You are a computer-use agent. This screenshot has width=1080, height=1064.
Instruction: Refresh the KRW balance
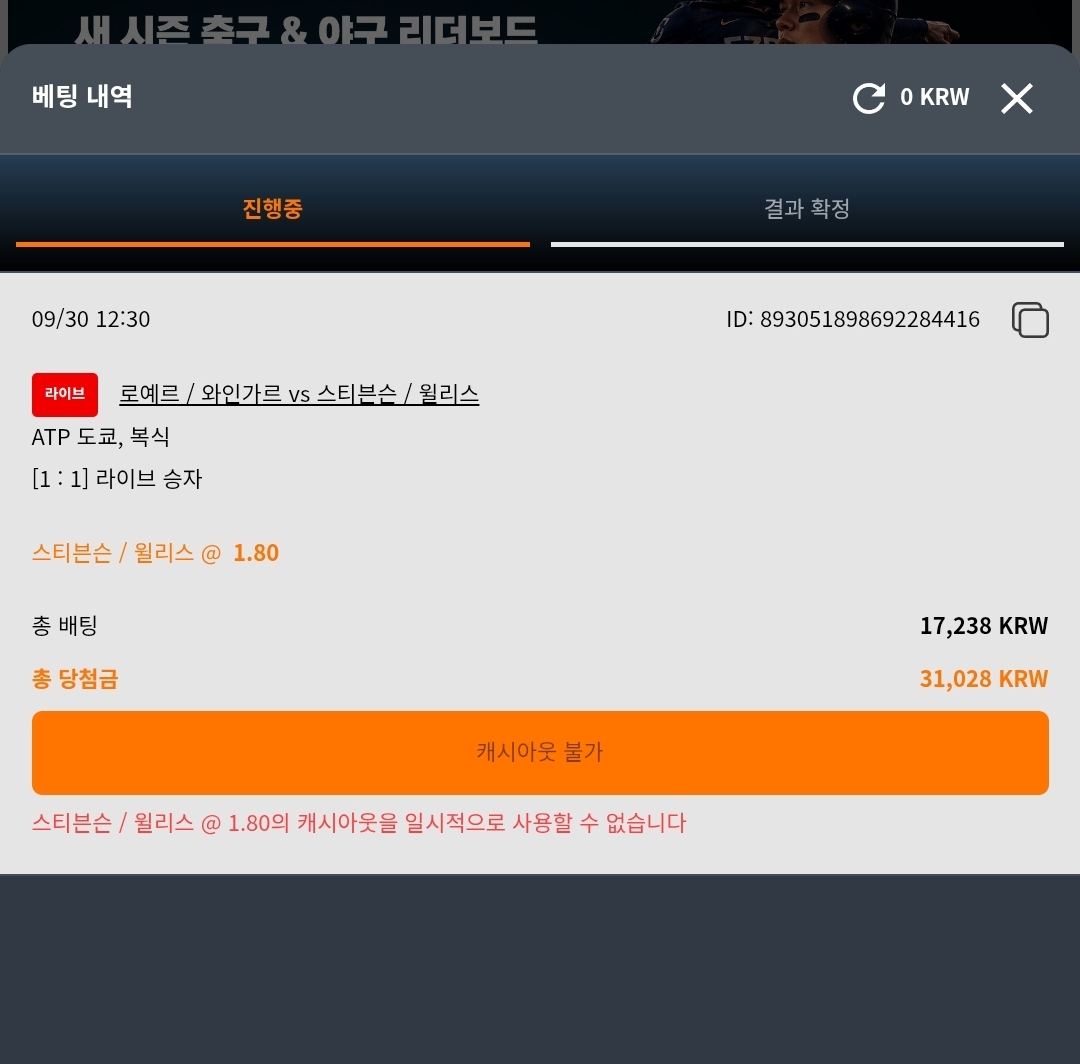869,98
